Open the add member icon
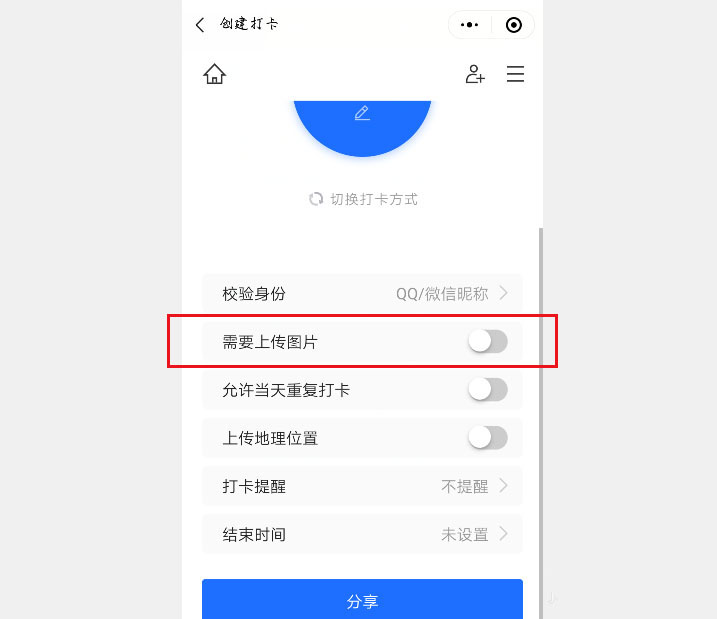The height and width of the screenshot is (619, 717). click(x=475, y=74)
